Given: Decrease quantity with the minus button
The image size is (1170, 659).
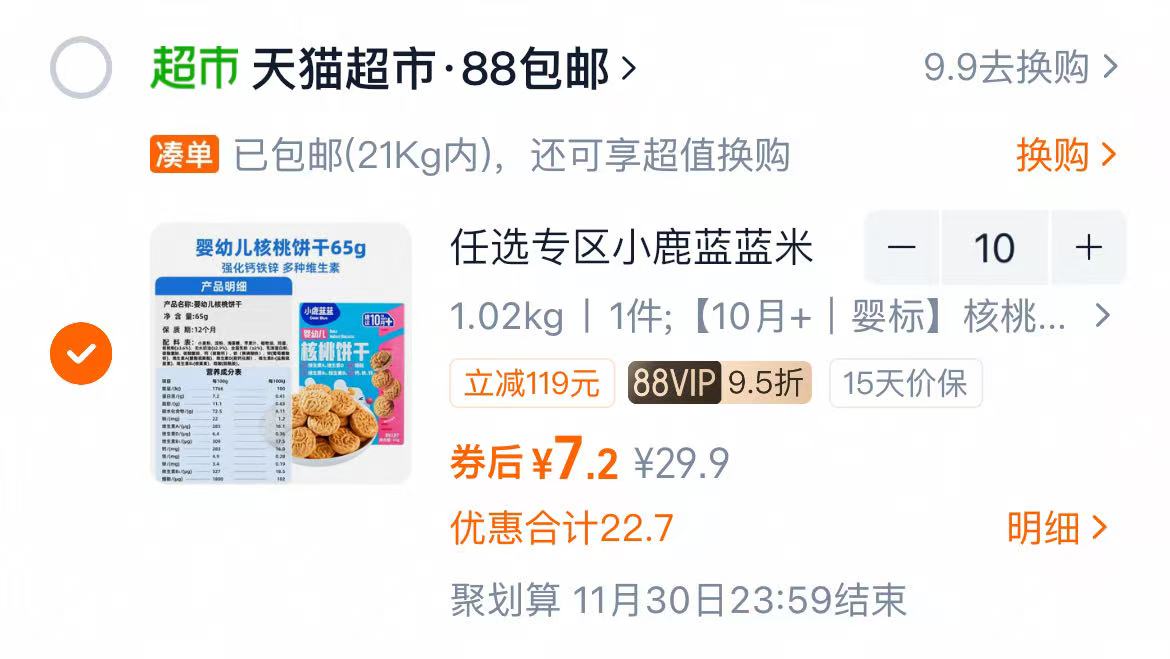Looking at the screenshot, I should (902, 247).
